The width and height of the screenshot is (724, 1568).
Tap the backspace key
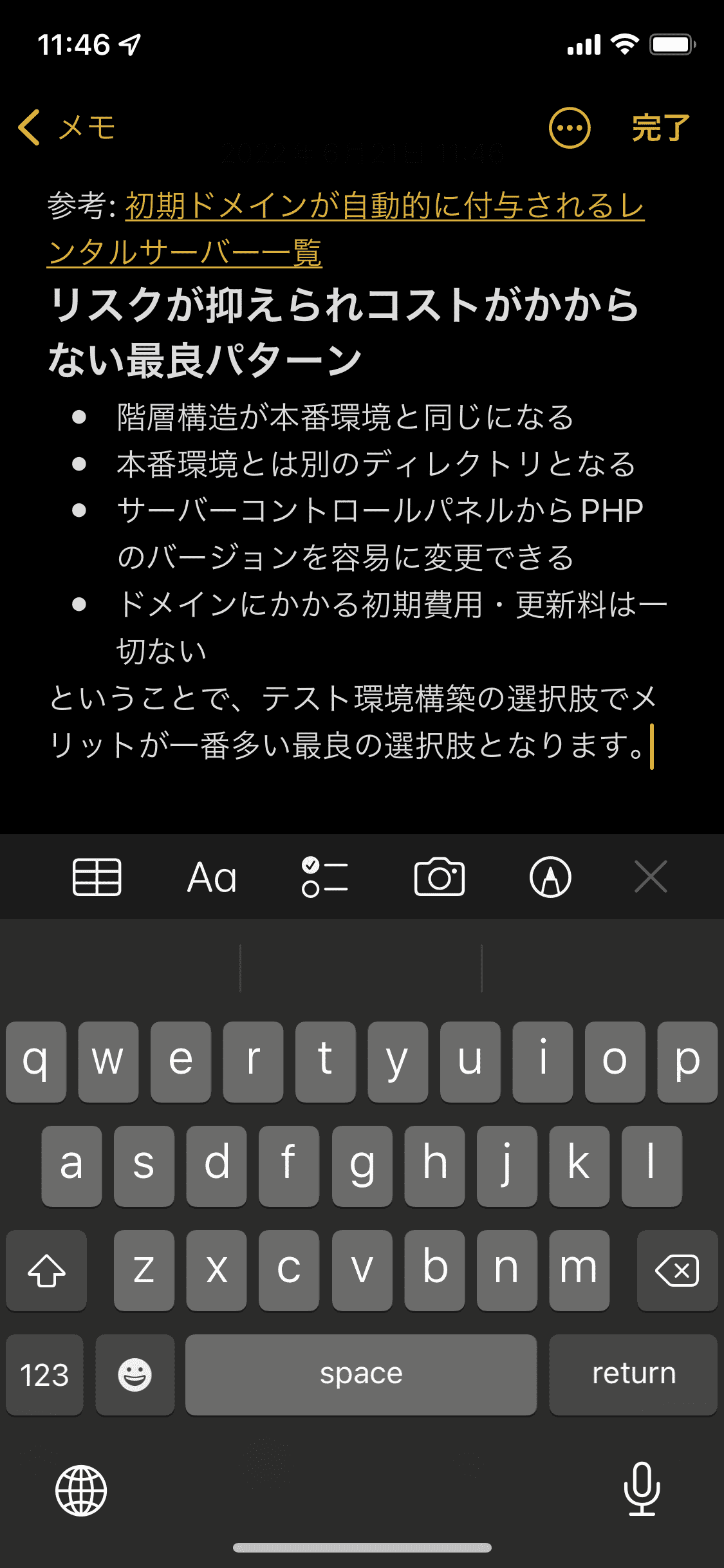coord(676,1271)
